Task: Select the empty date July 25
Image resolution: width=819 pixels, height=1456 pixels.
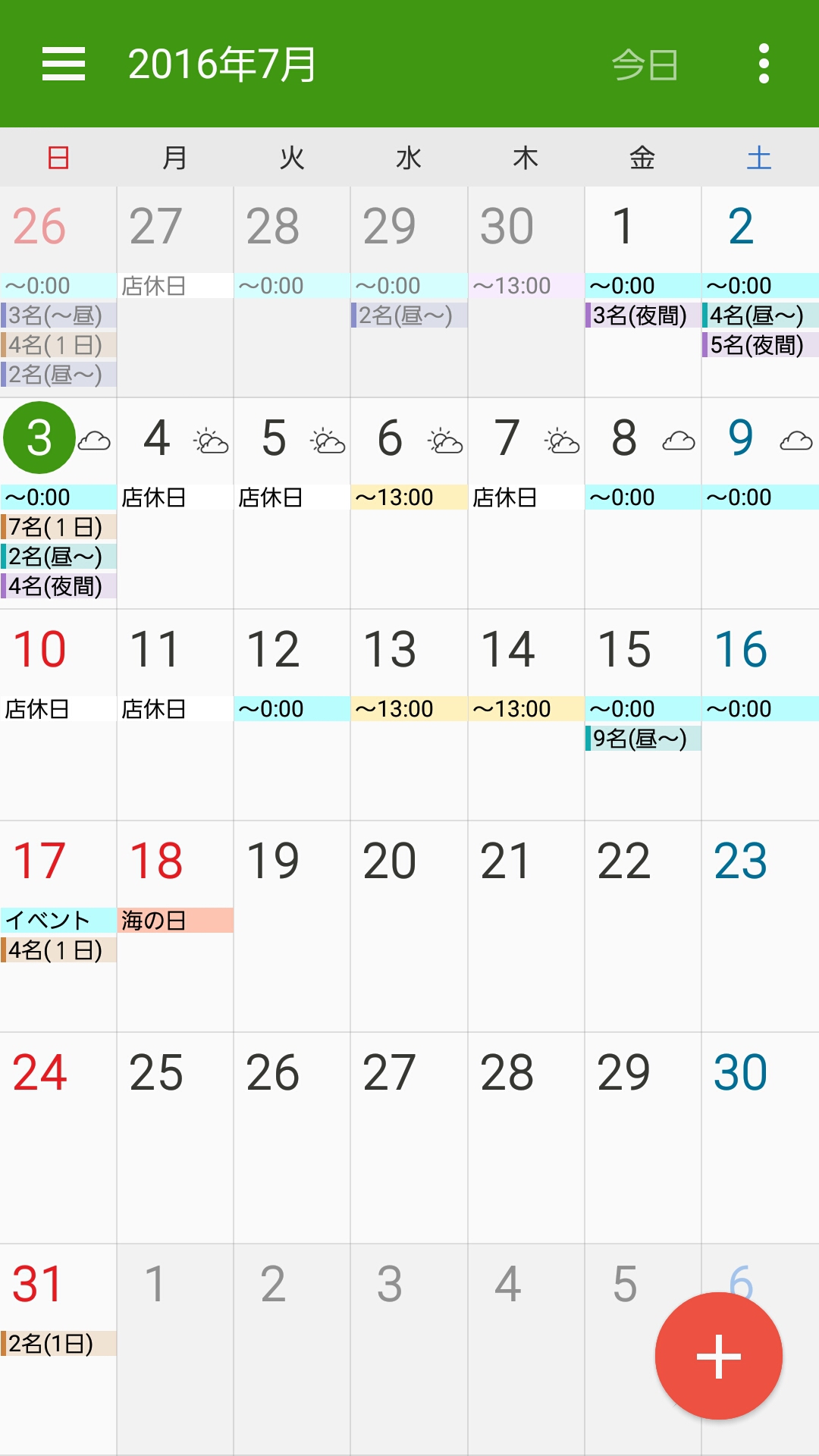Action: point(175,1137)
